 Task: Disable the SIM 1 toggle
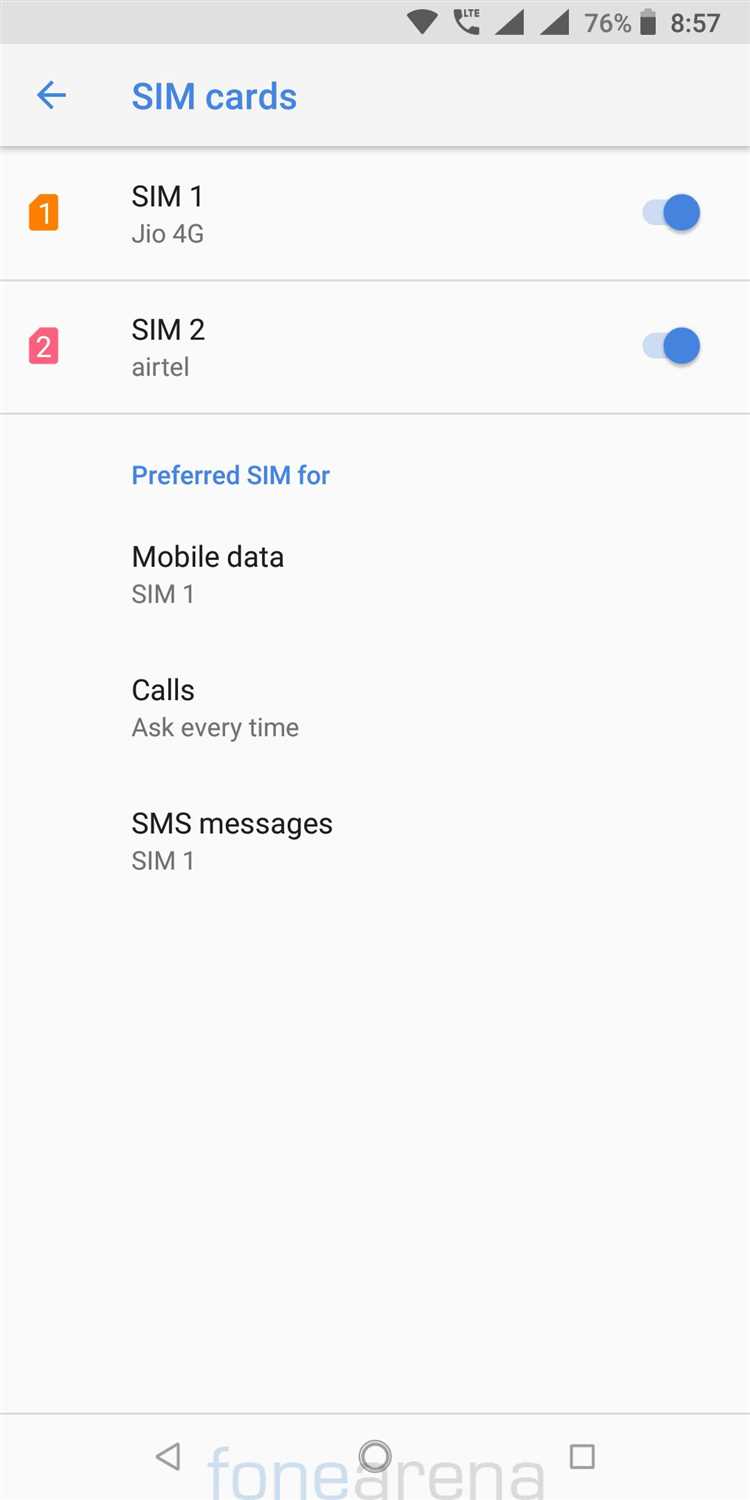671,213
